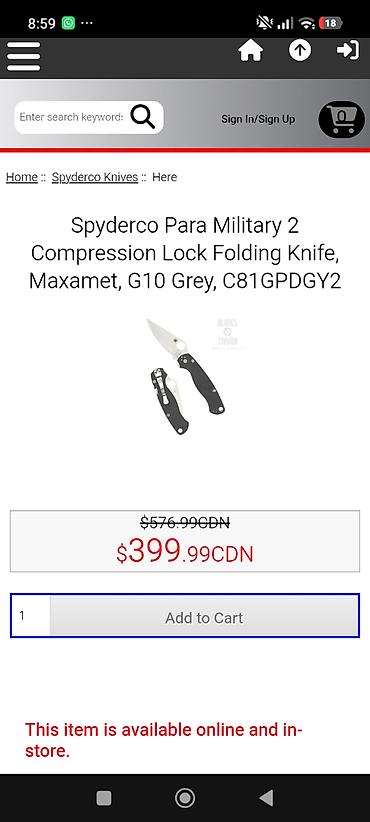Viewport: 370px width, 822px height.
Task: Open recent apps via square button
Action: pyautogui.click(x=104, y=798)
